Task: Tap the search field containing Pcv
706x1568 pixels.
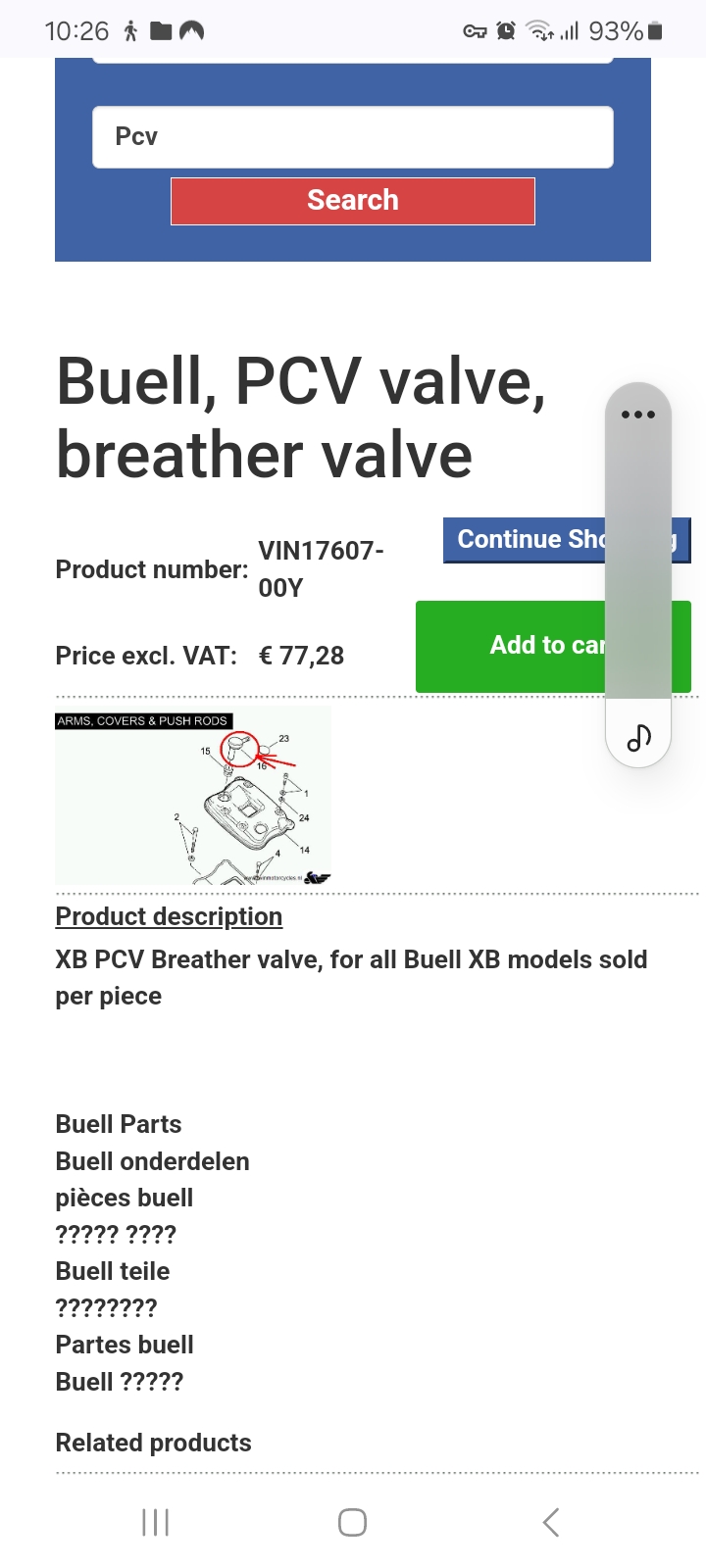Action: (x=353, y=137)
